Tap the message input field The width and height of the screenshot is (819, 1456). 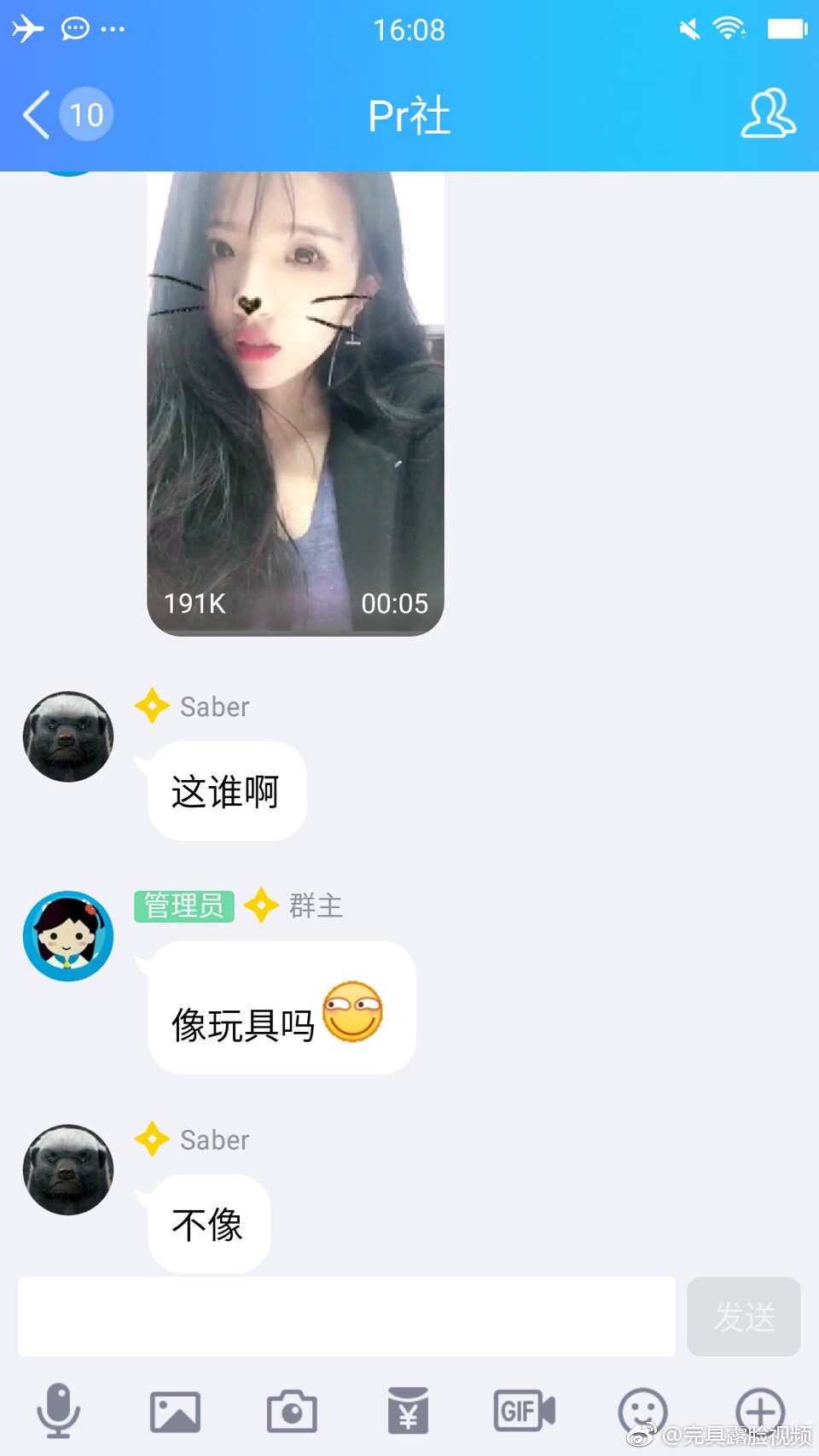(x=346, y=1316)
